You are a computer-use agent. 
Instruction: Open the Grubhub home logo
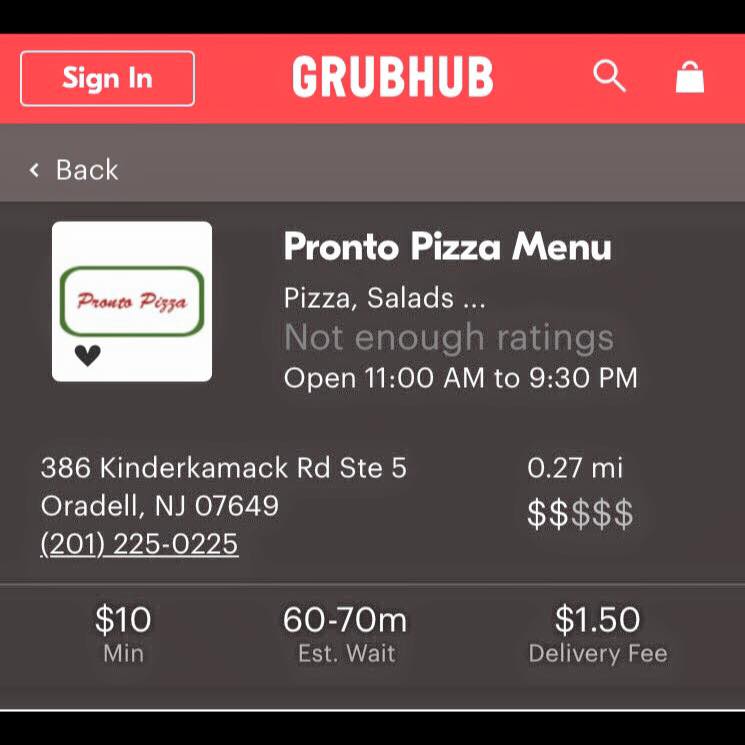pos(392,77)
